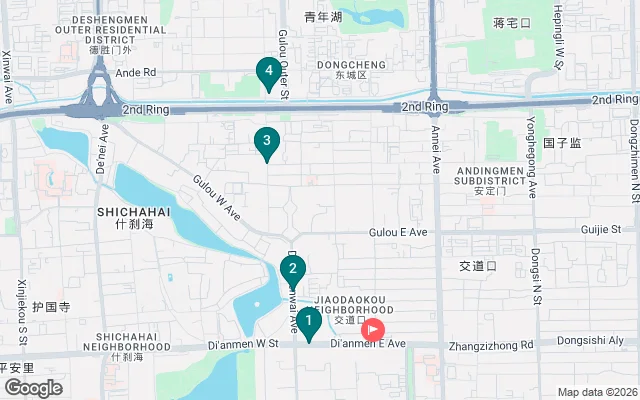Open map marker number 3
The height and width of the screenshot is (400, 640).
[x=266, y=142]
